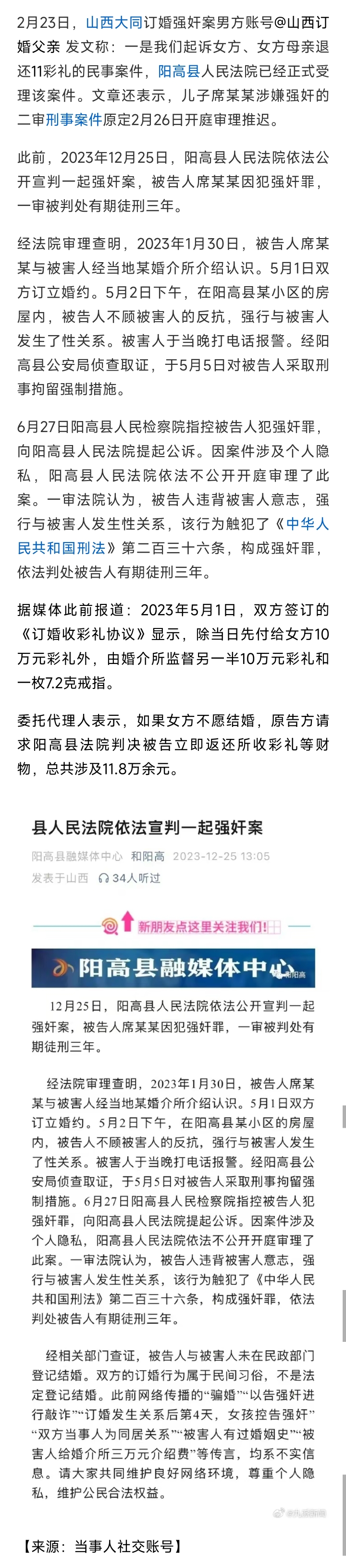The width and height of the screenshot is (346, 1568).
Task: Open the 阳高县 link
Action: (x=179, y=72)
